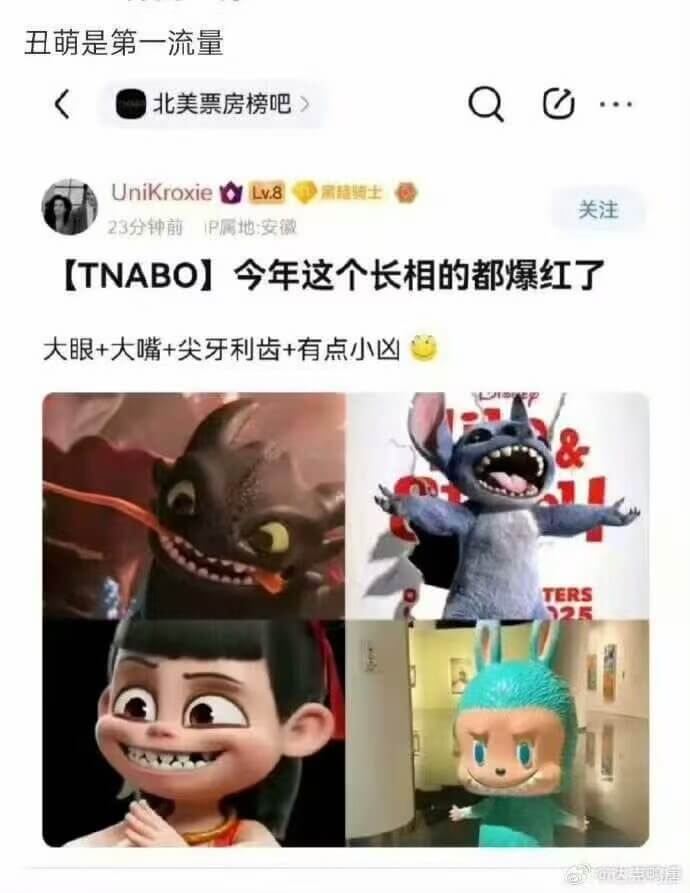Open UniKroxie's profile avatar

(69, 207)
